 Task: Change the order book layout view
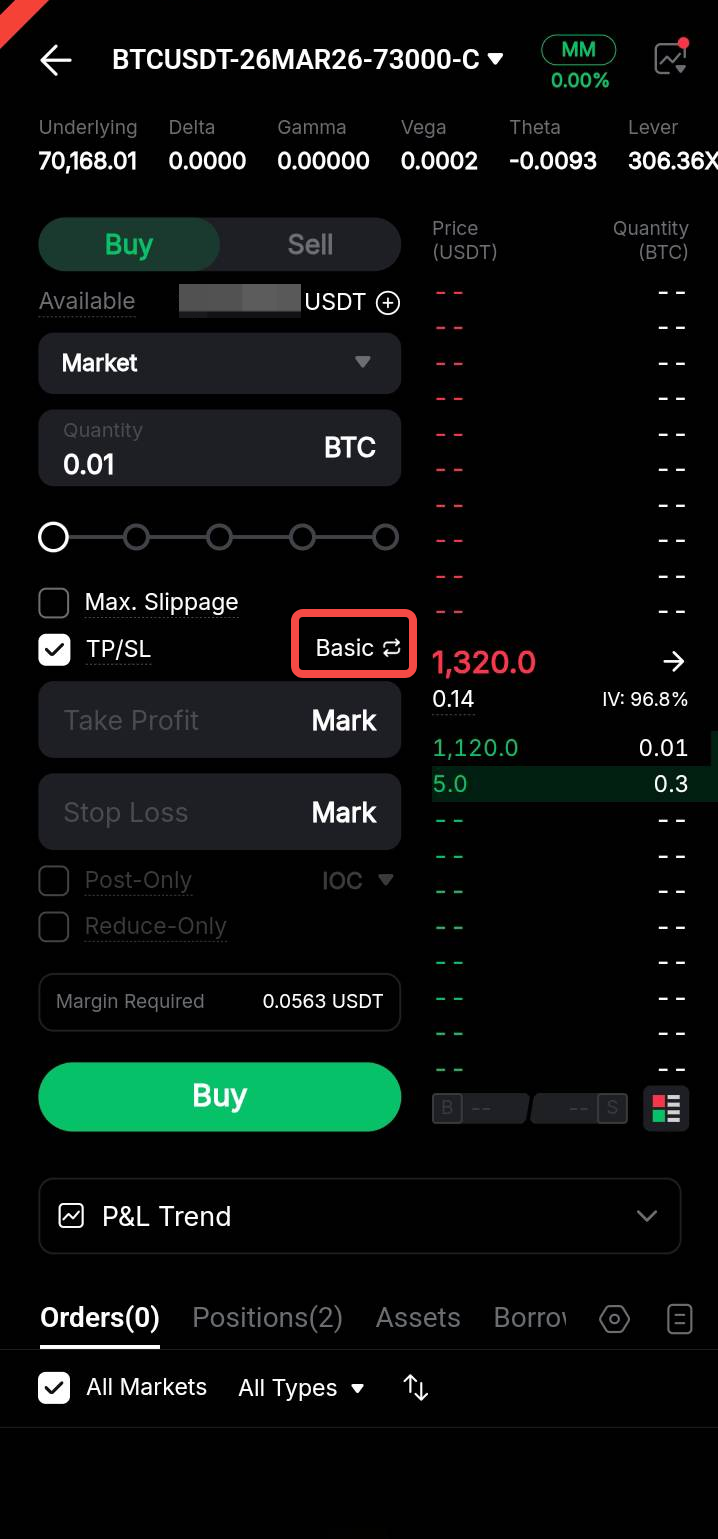(x=666, y=1108)
